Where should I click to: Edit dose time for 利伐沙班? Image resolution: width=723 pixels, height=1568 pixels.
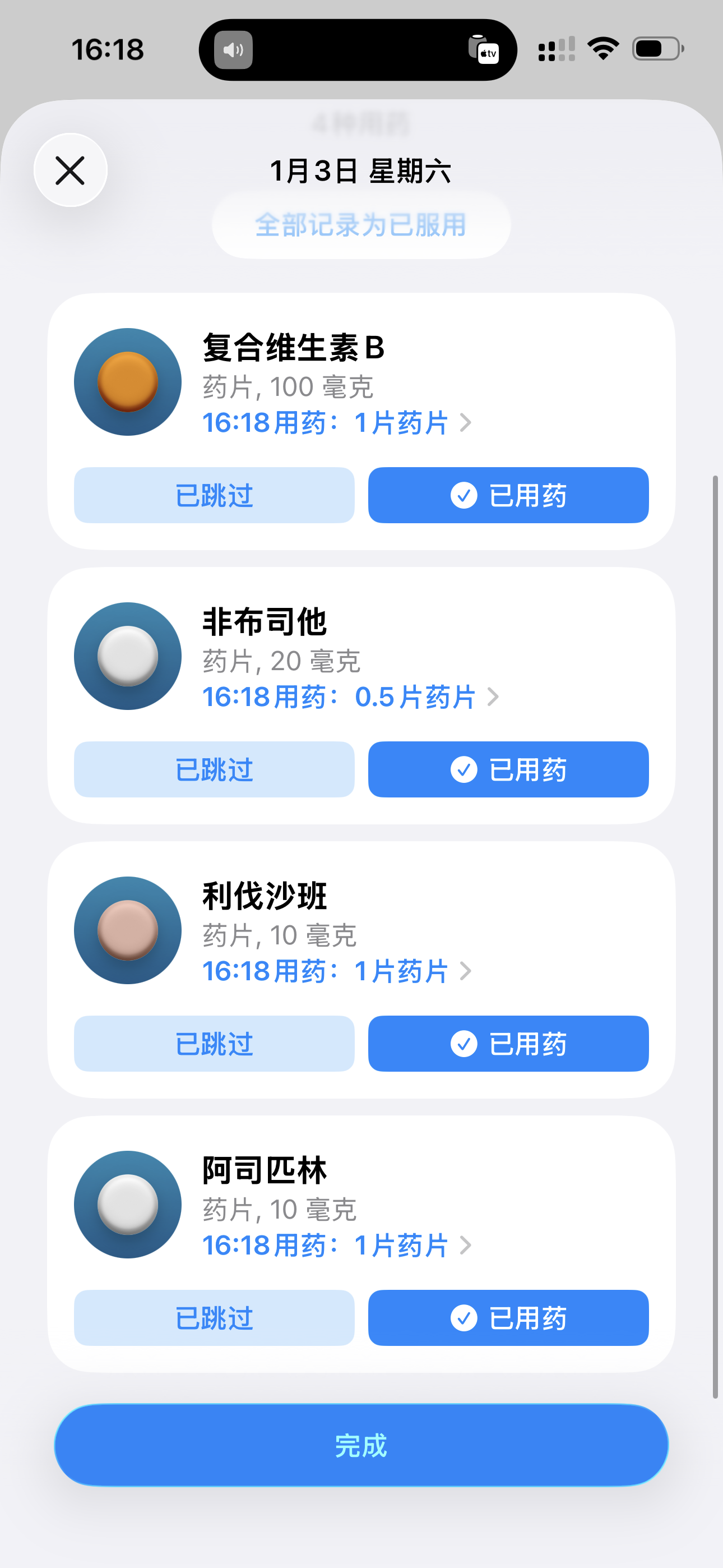tap(336, 971)
